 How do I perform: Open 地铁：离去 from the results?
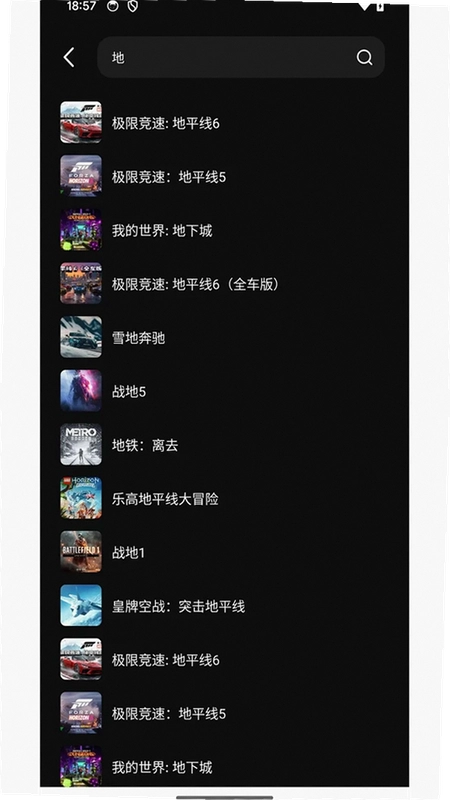click(224, 445)
